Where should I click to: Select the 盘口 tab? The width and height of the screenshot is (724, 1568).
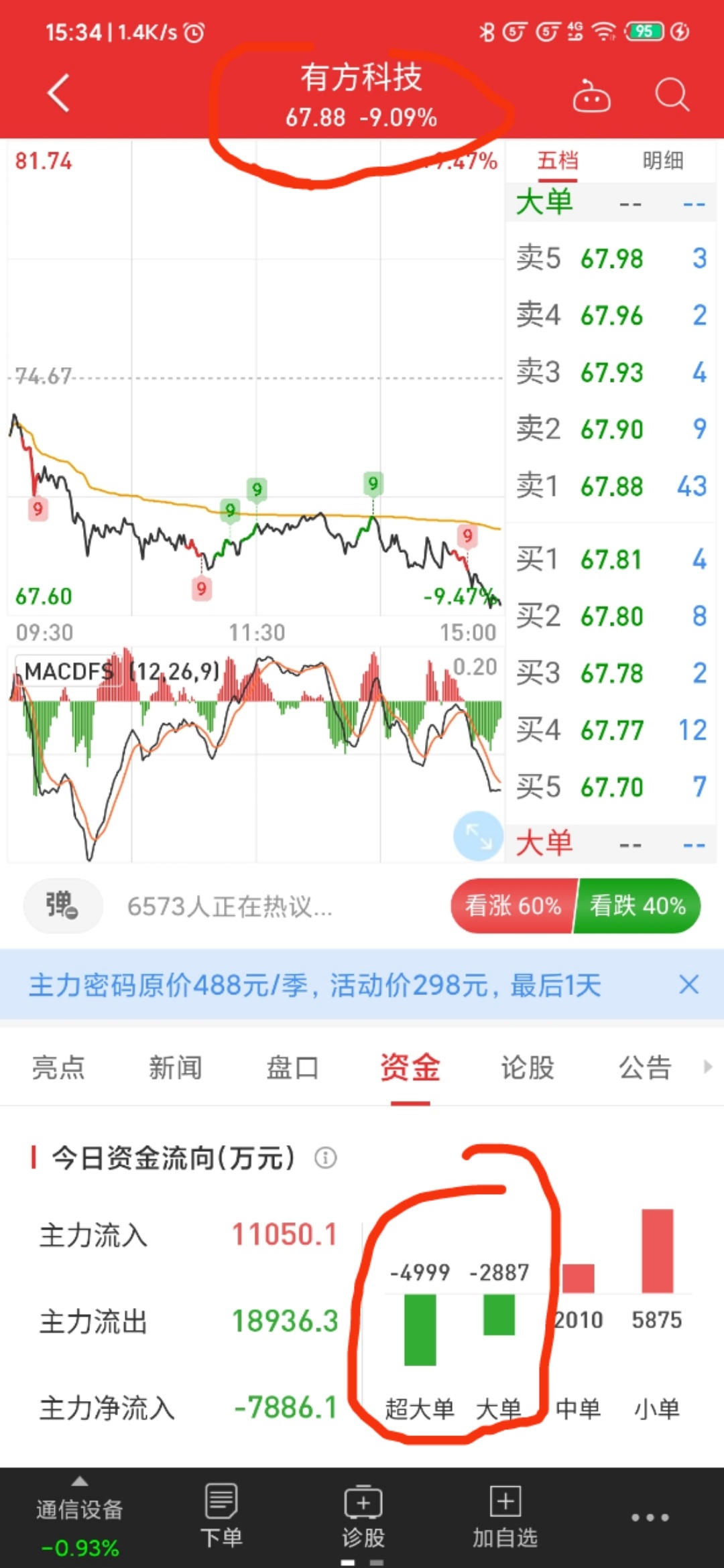click(292, 1067)
